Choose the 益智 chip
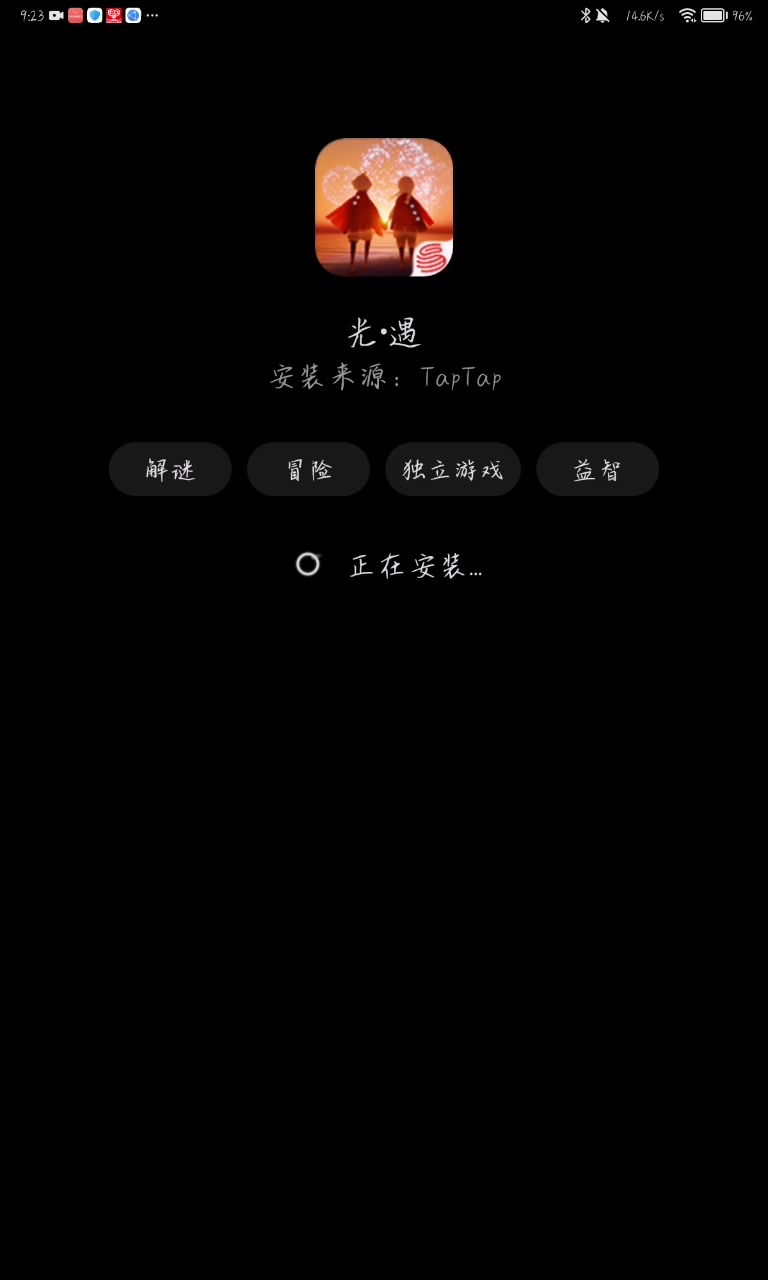Screen dimensions: 768x1280 pyautogui.click(x=597, y=469)
